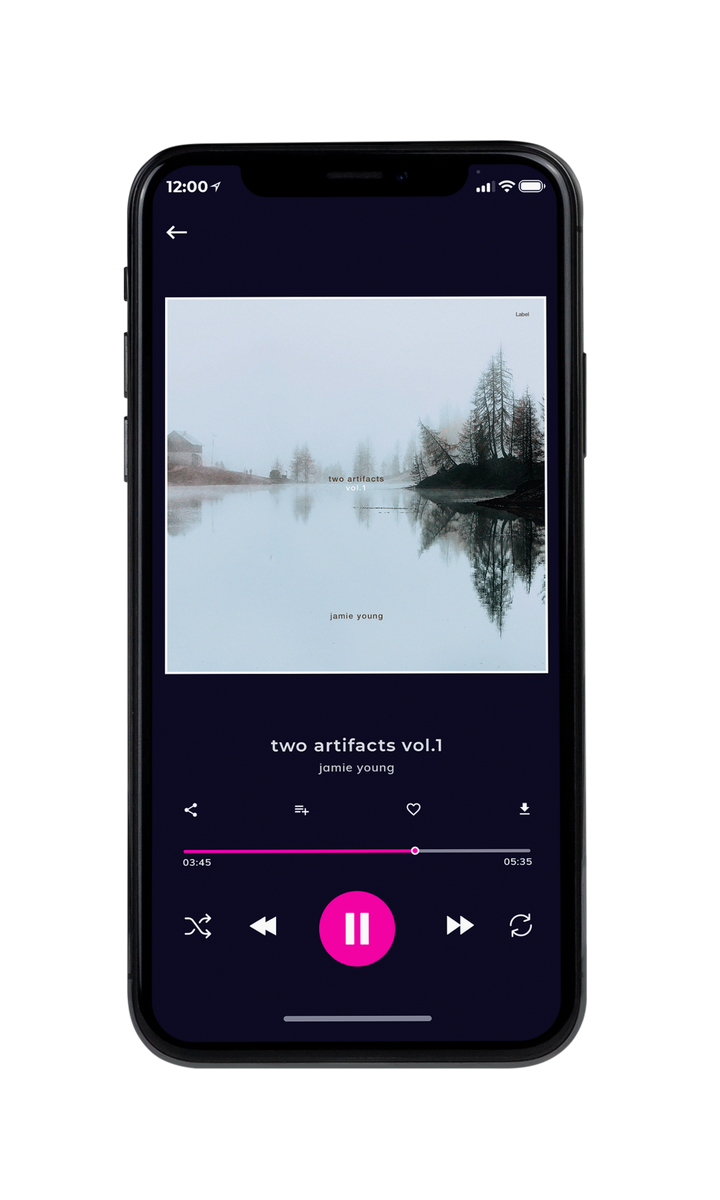This screenshot has width=720, height=1200.
Task: Add this song to a playlist
Action: click(301, 810)
